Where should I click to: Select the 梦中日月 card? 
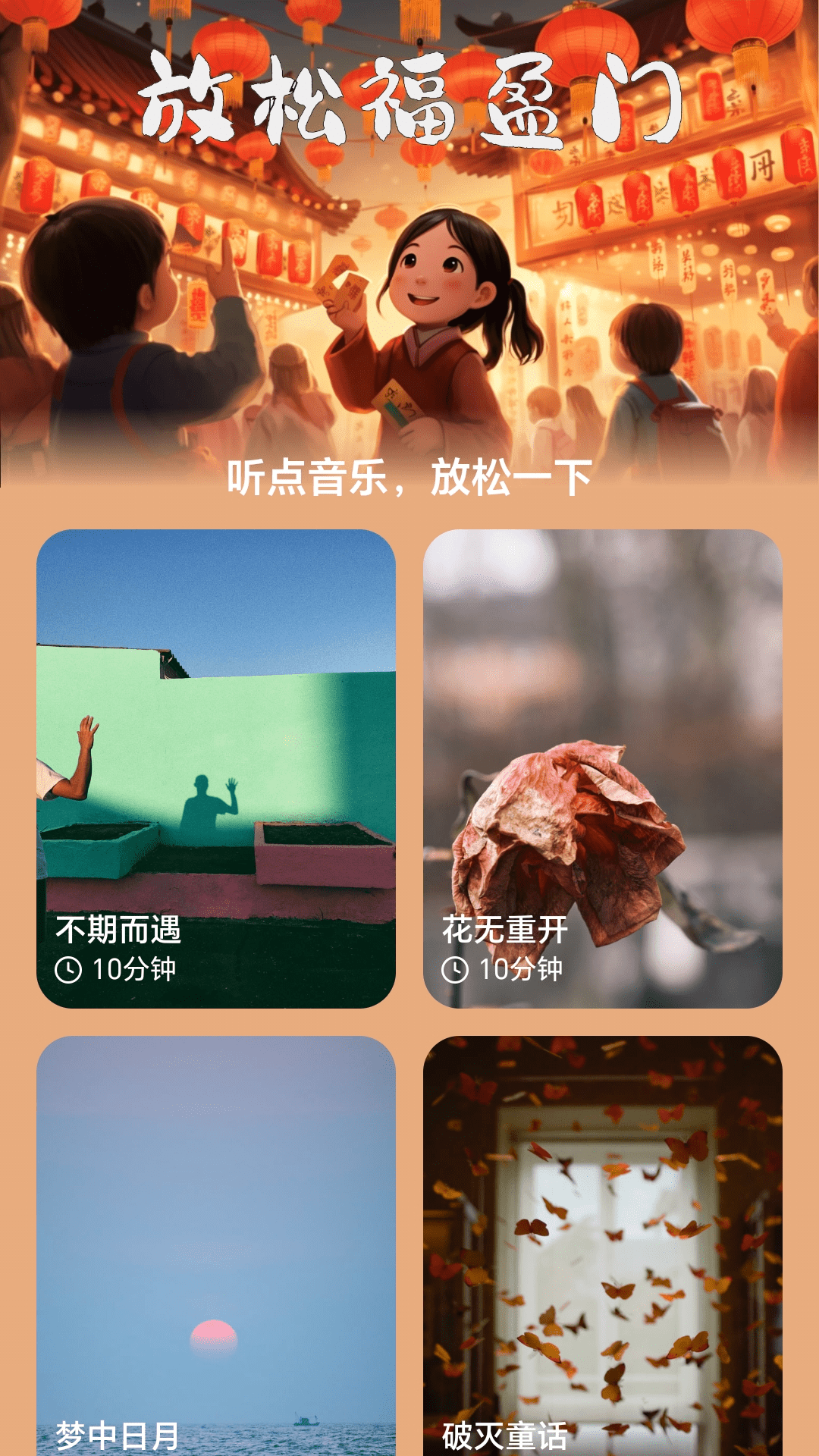[x=216, y=1244]
